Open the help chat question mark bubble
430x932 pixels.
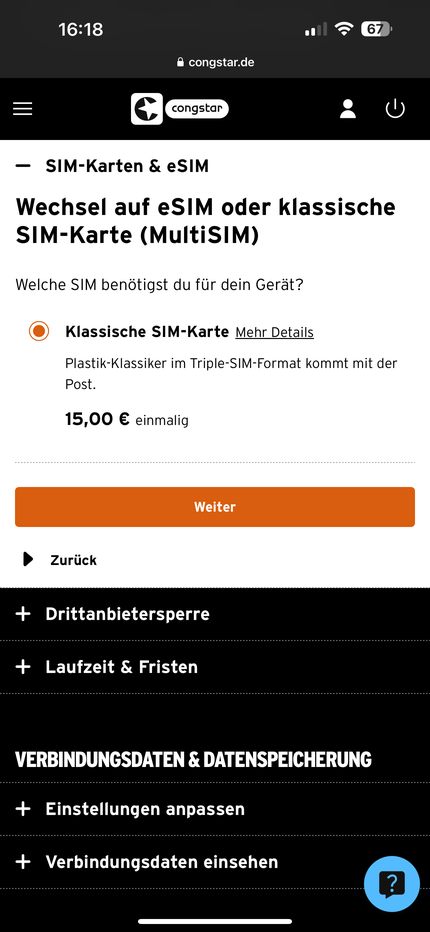pos(391,884)
